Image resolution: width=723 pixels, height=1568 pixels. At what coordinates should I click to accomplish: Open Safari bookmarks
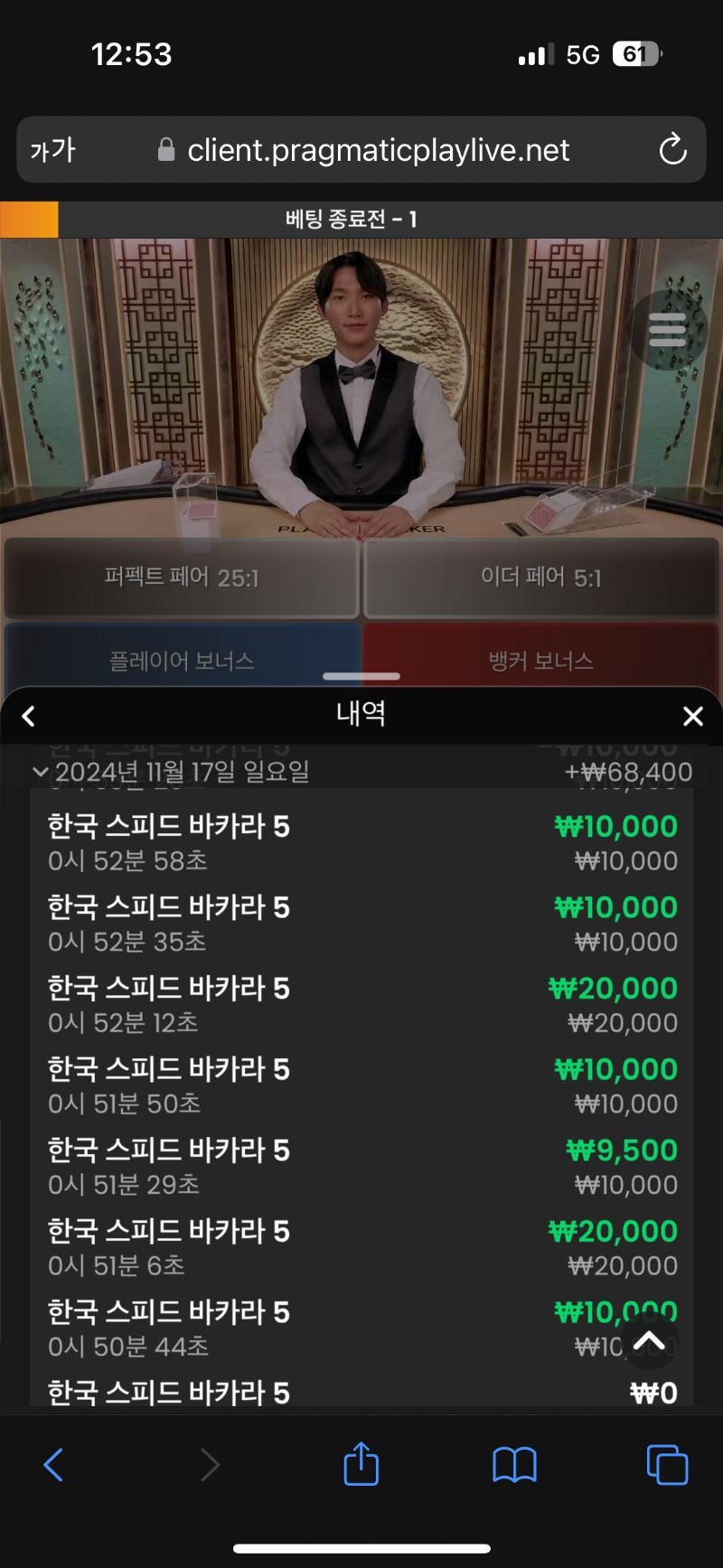tap(514, 1464)
